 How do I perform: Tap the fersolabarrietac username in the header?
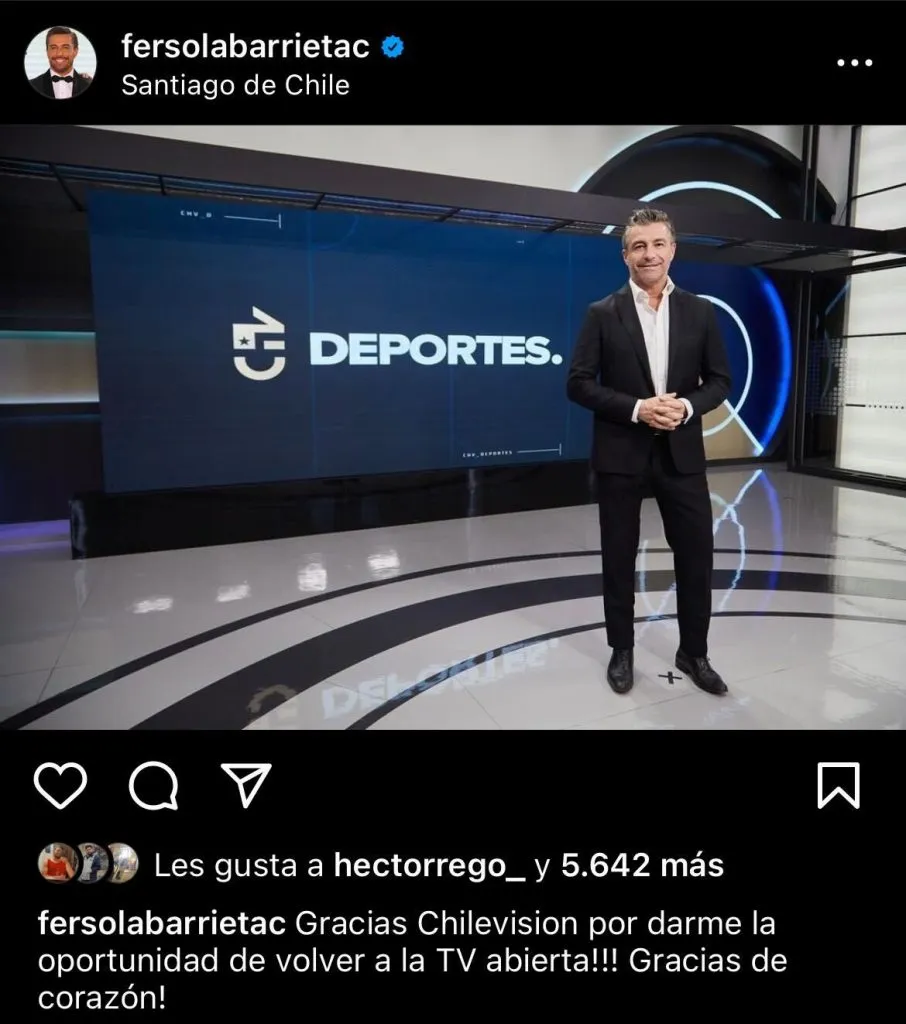(x=245, y=46)
